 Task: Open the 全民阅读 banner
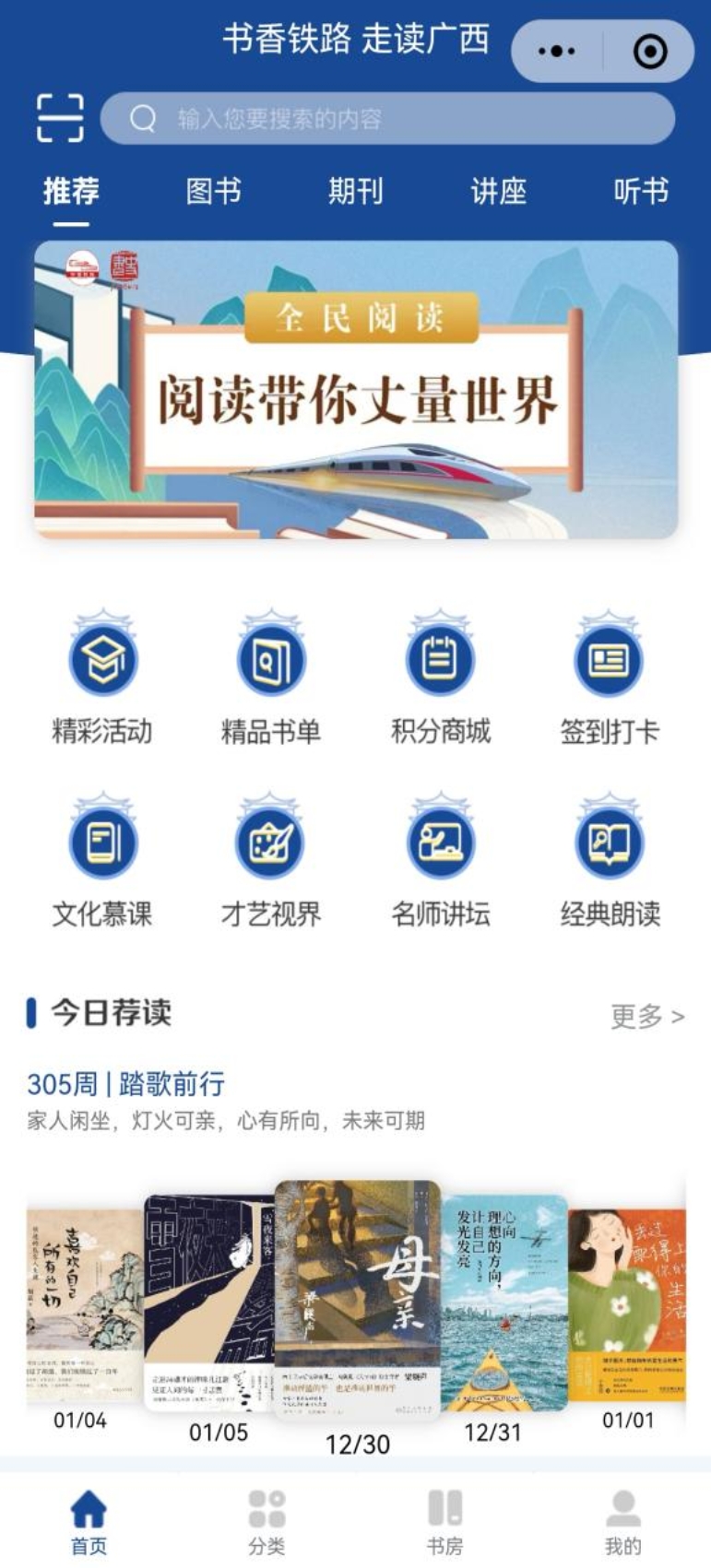pos(356,390)
